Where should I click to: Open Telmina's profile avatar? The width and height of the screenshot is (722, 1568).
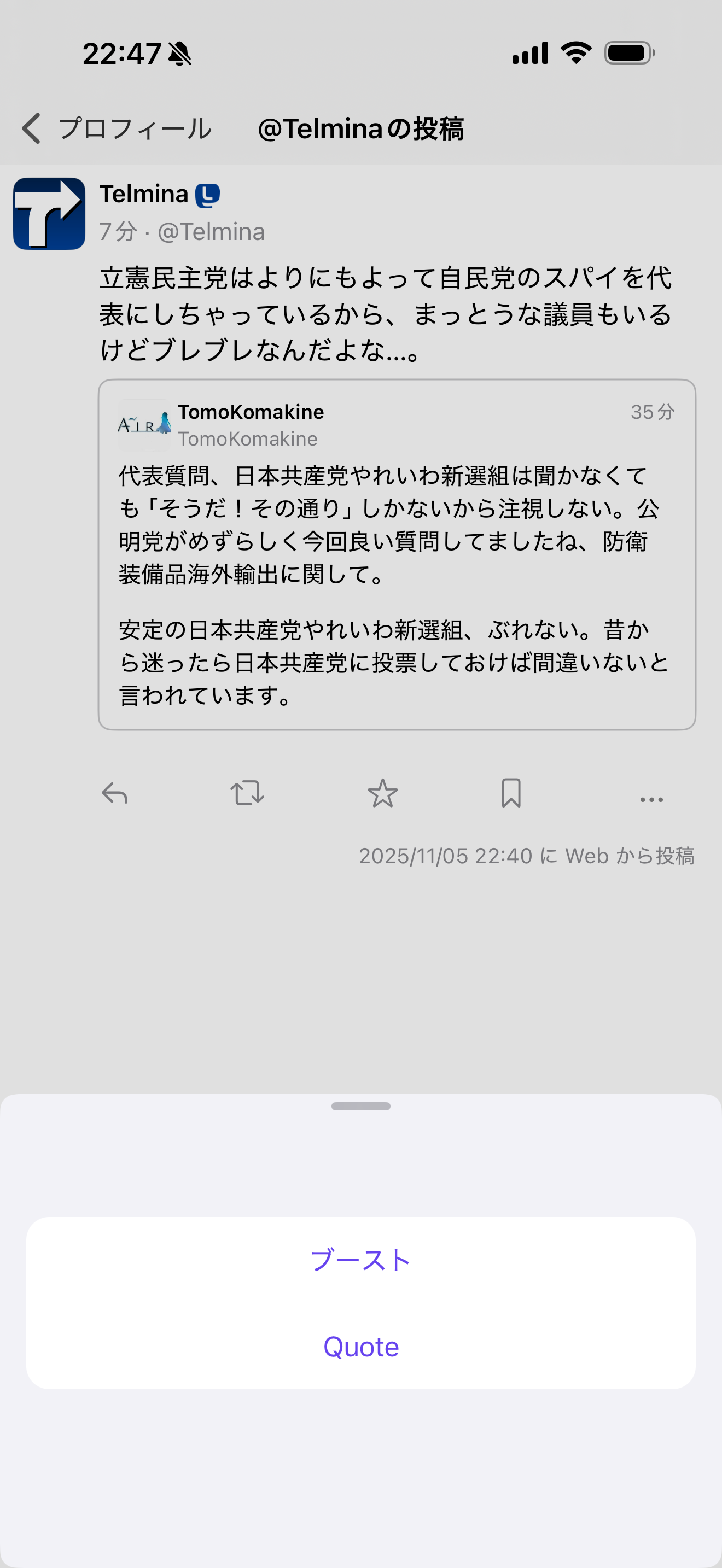point(49,214)
